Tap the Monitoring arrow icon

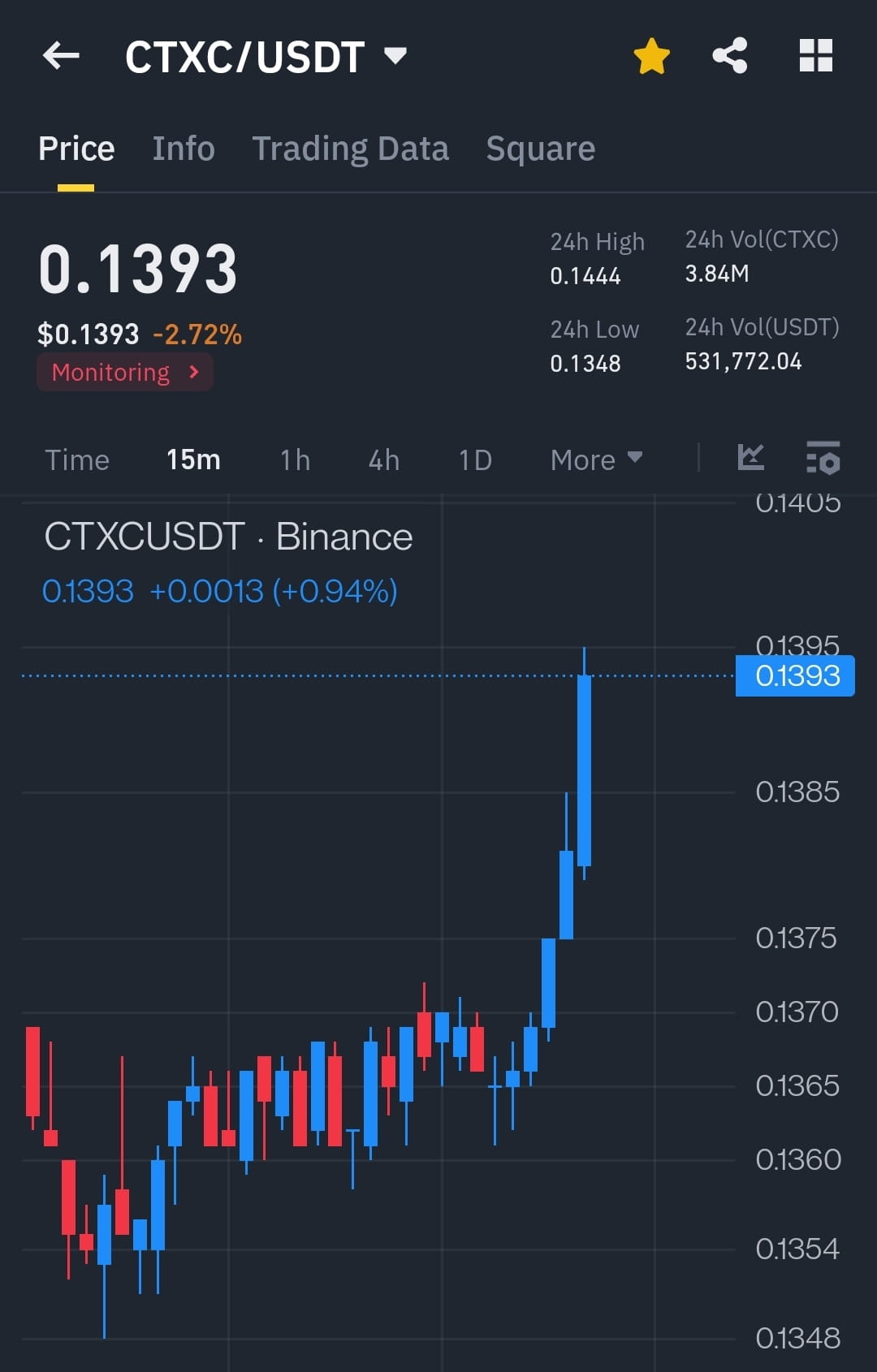tap(194, 372)
